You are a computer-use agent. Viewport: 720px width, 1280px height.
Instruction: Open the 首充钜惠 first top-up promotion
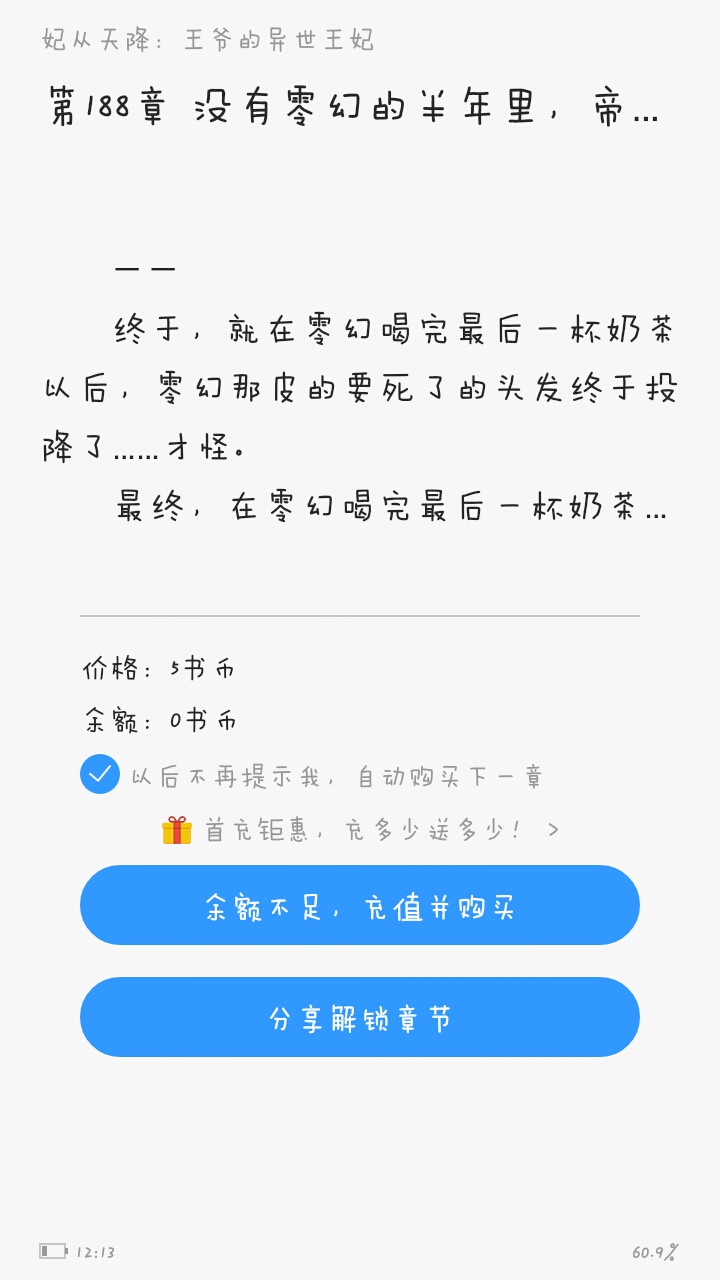[x=360, y=830]
